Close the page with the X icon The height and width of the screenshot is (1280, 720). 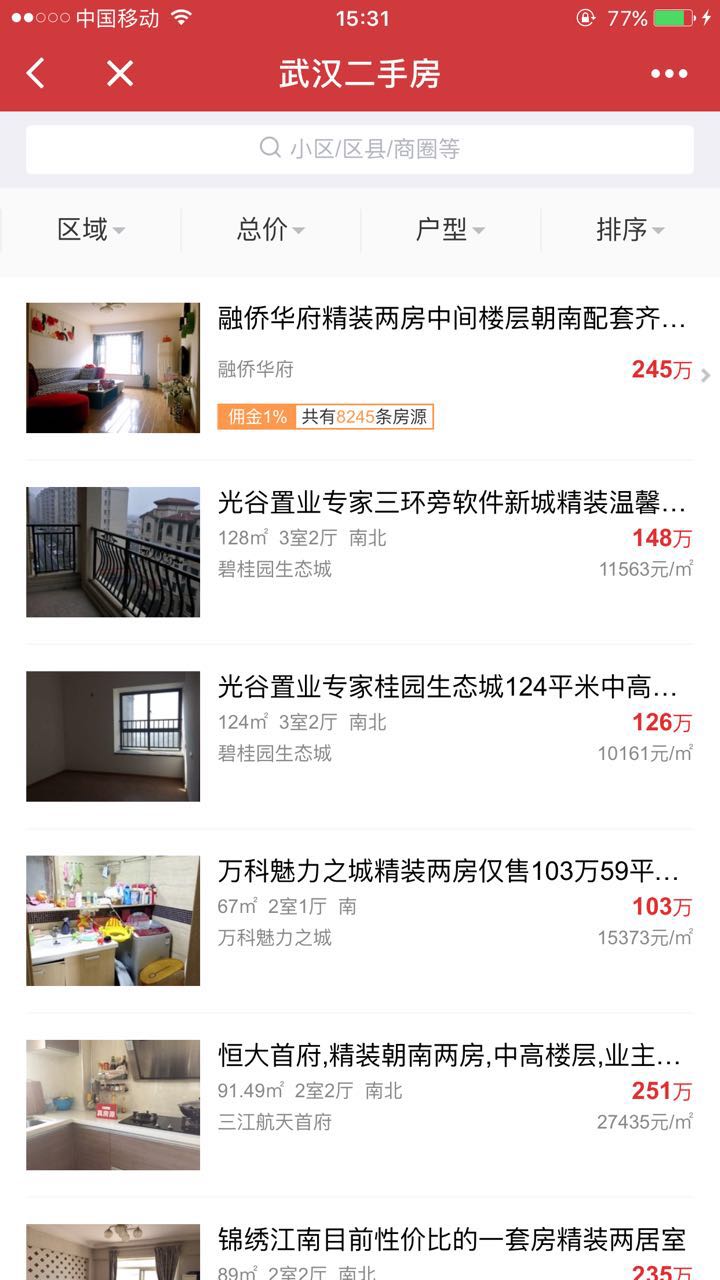coord(120,73)
